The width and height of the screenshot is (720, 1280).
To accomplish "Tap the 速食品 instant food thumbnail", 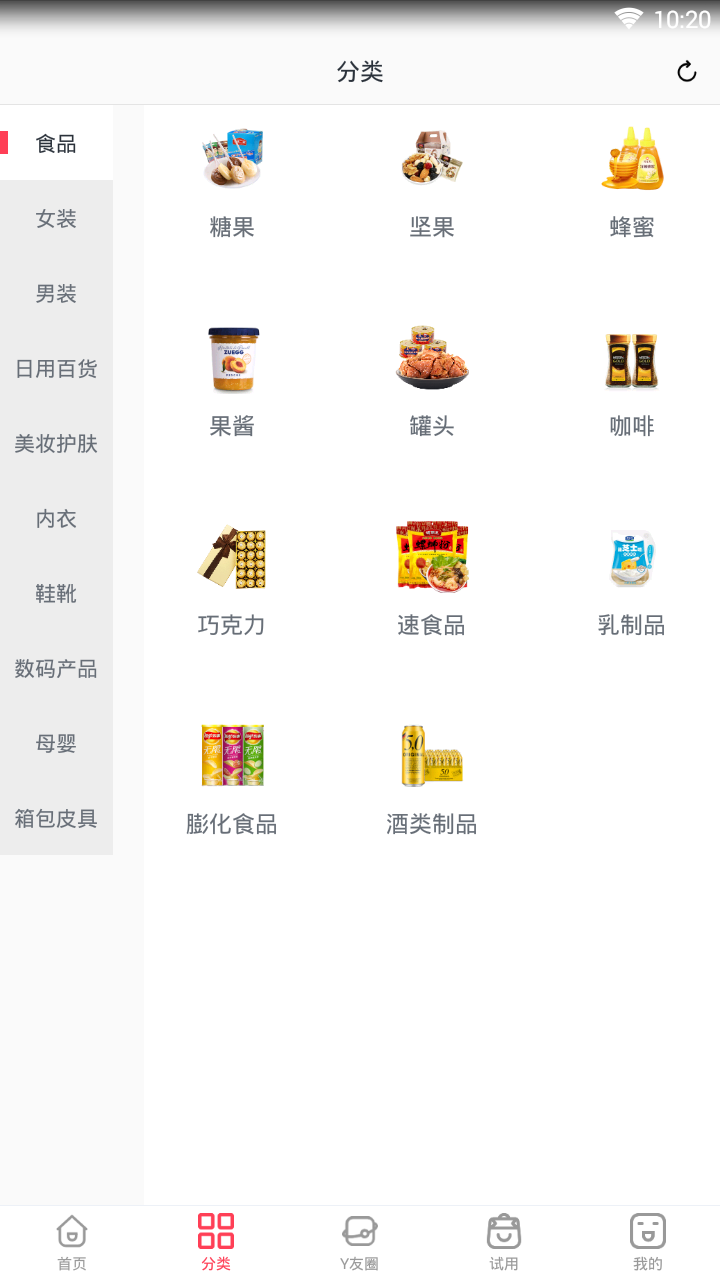I will tap(430, 557).
